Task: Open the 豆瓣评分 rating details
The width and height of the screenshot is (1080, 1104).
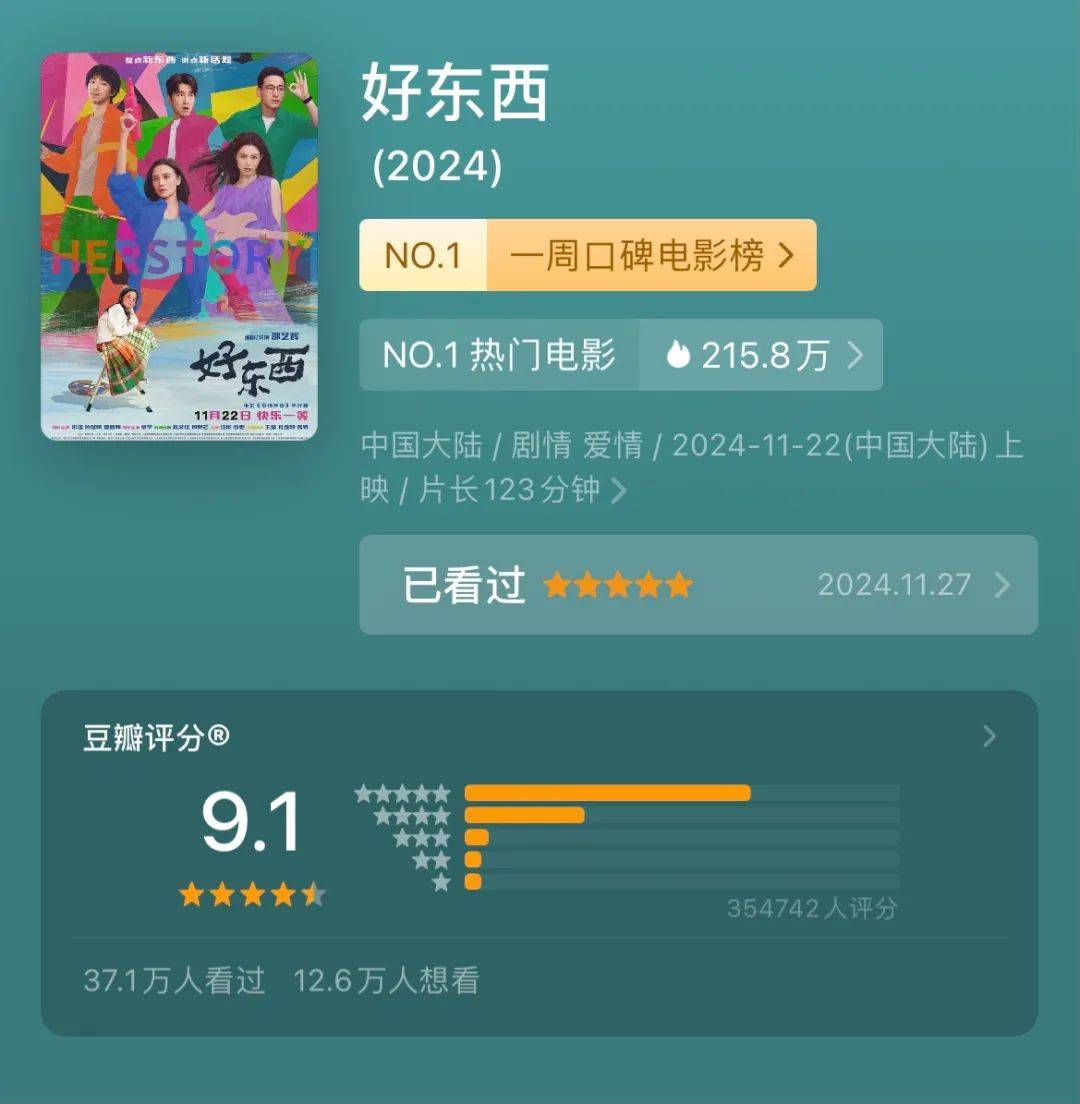Action: click(x=988, y=737)
